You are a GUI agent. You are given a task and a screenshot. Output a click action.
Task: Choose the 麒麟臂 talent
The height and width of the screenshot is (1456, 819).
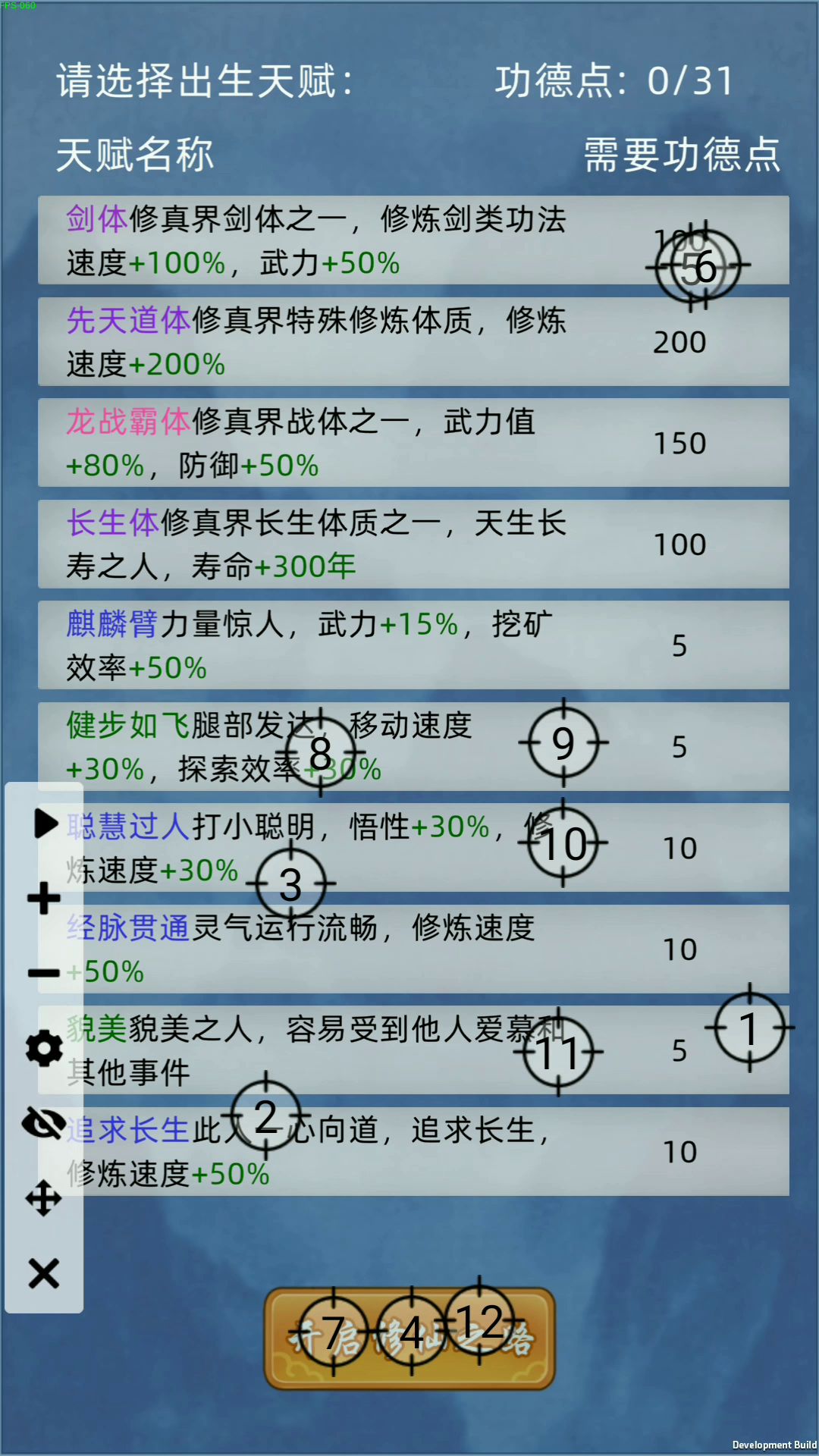click(413, 645)
